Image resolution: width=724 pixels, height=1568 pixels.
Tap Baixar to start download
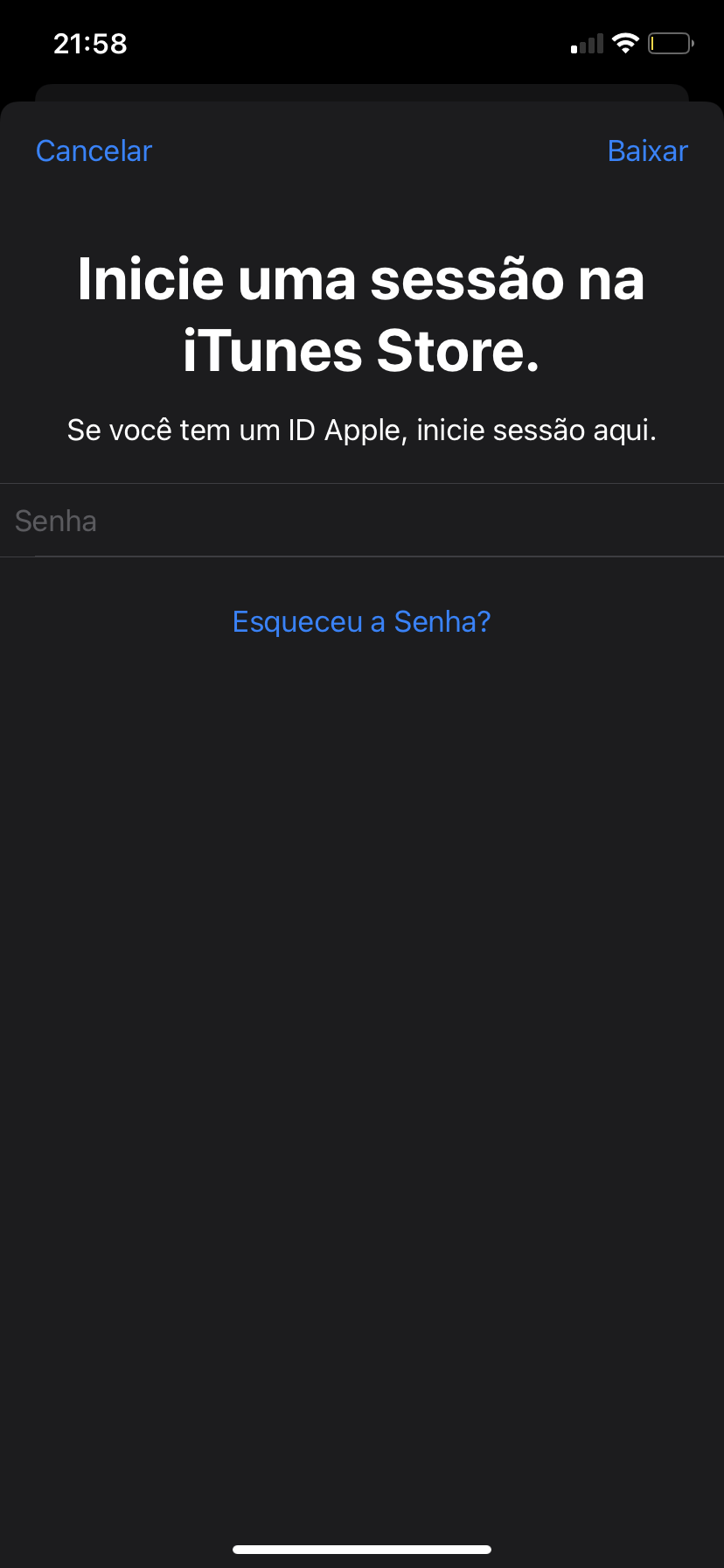click(x=647, y=150)
